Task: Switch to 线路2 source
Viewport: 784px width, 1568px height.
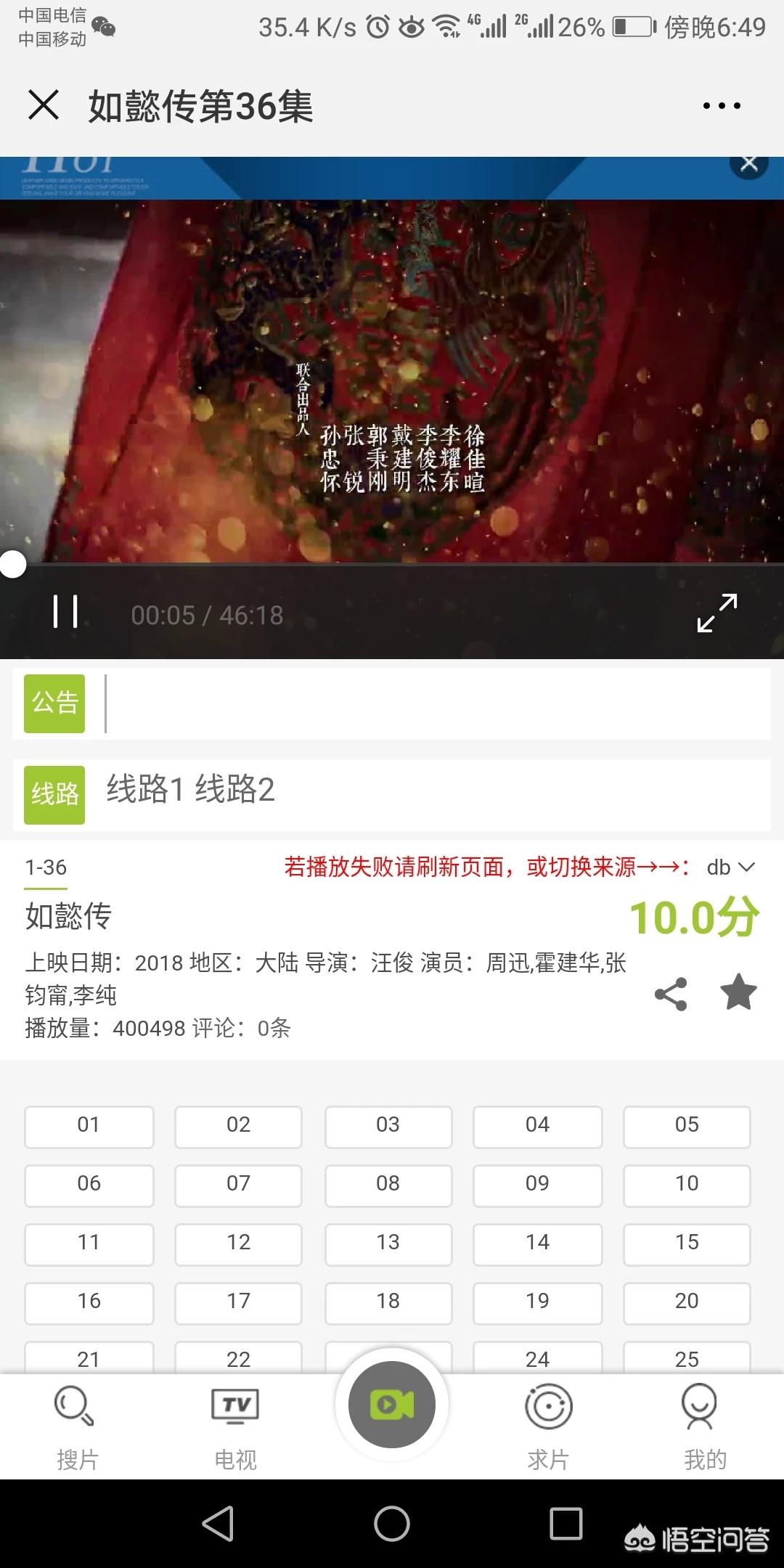Action: (x=235, y=789)
